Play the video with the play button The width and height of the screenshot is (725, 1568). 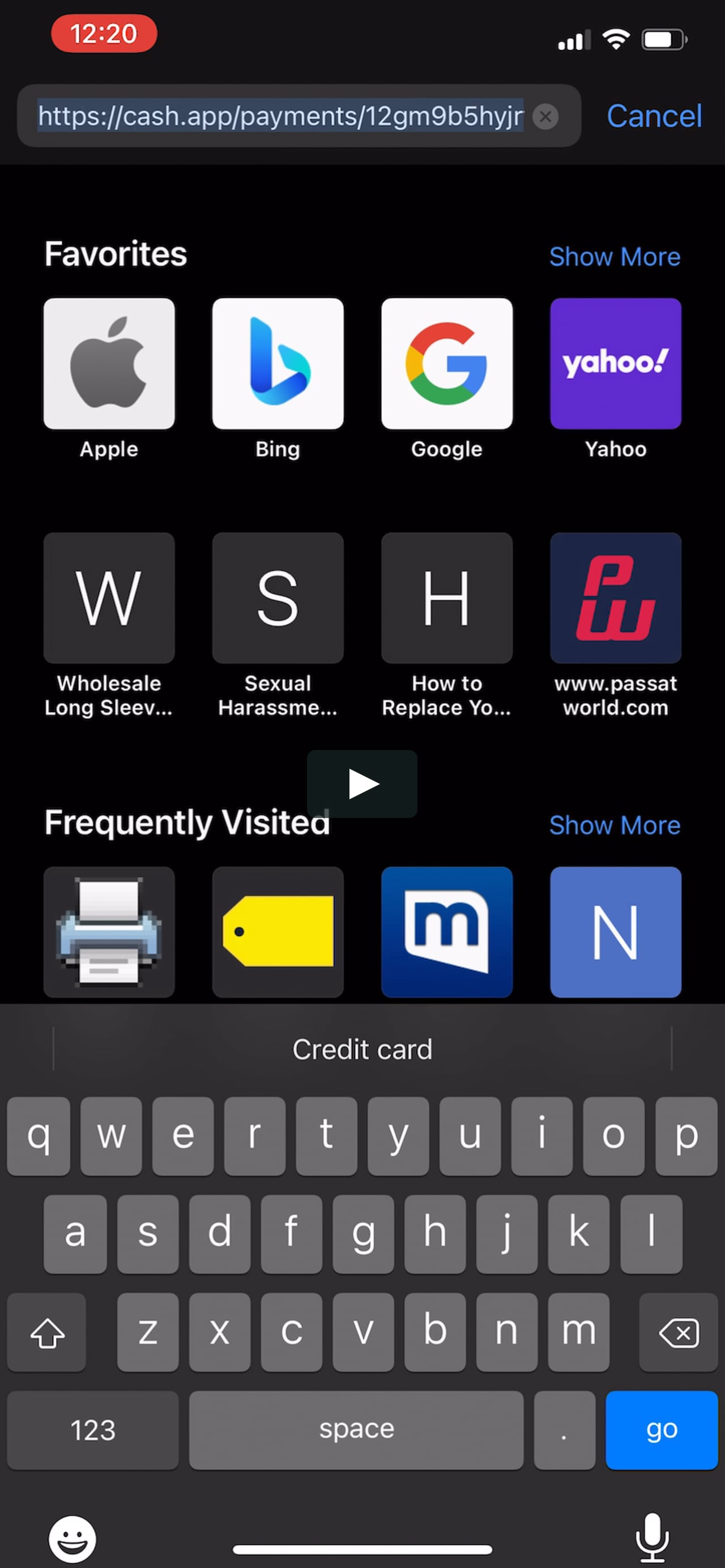[x=362, y=784]
